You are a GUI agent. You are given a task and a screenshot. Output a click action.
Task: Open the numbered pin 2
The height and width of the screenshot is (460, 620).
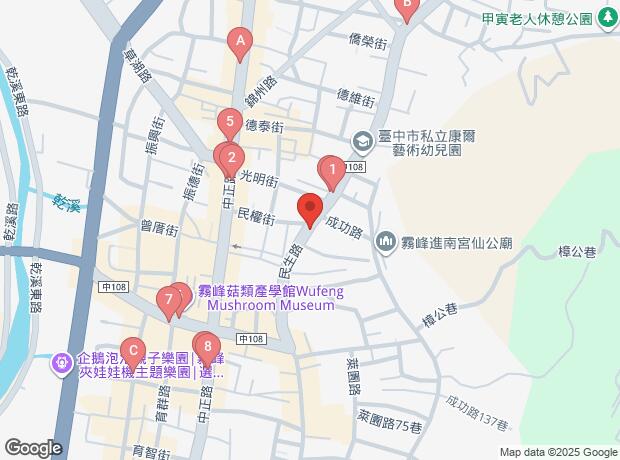[231, 157]
